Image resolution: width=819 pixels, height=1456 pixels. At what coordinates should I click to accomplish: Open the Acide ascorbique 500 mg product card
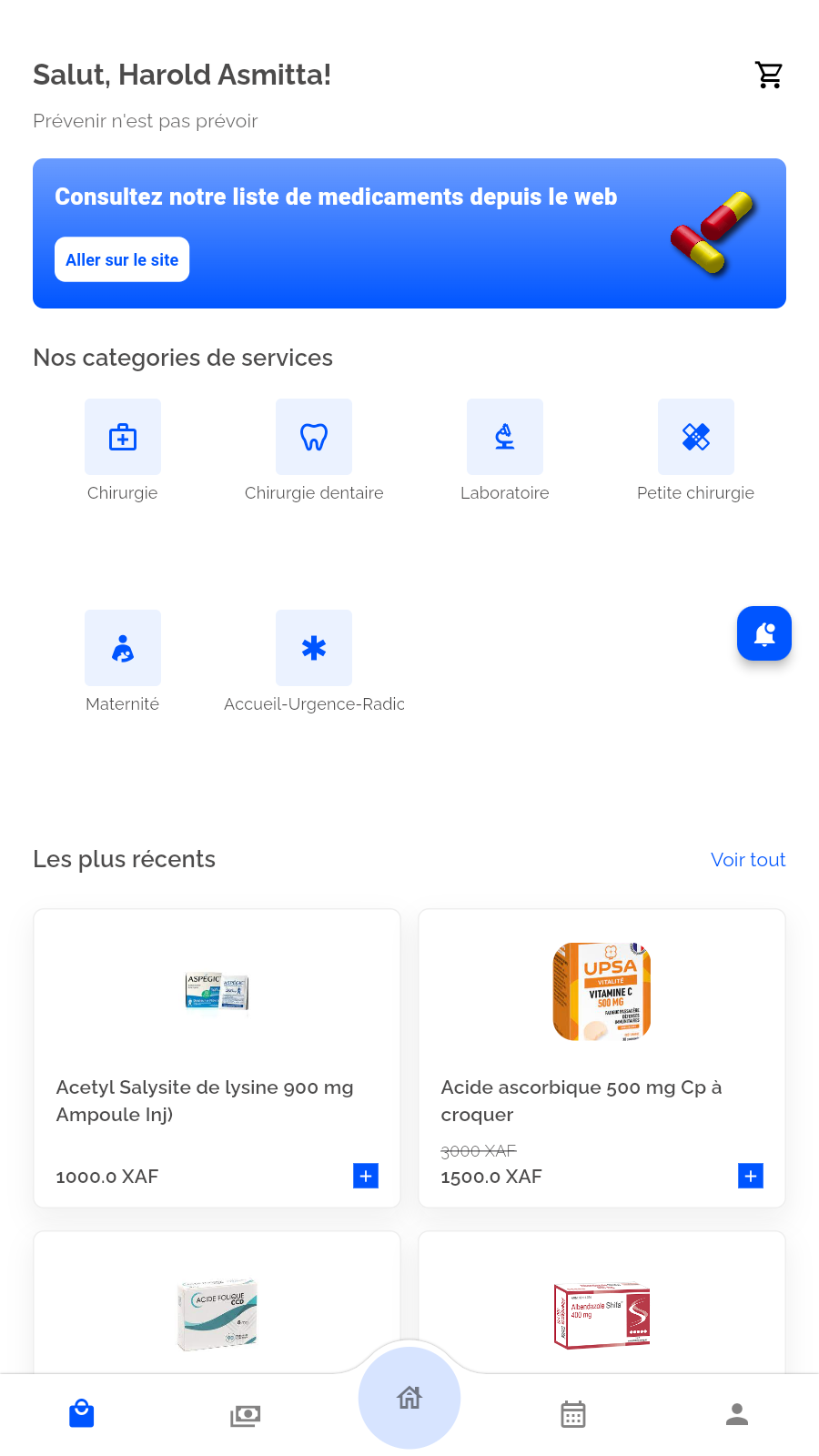[602, 1046]
